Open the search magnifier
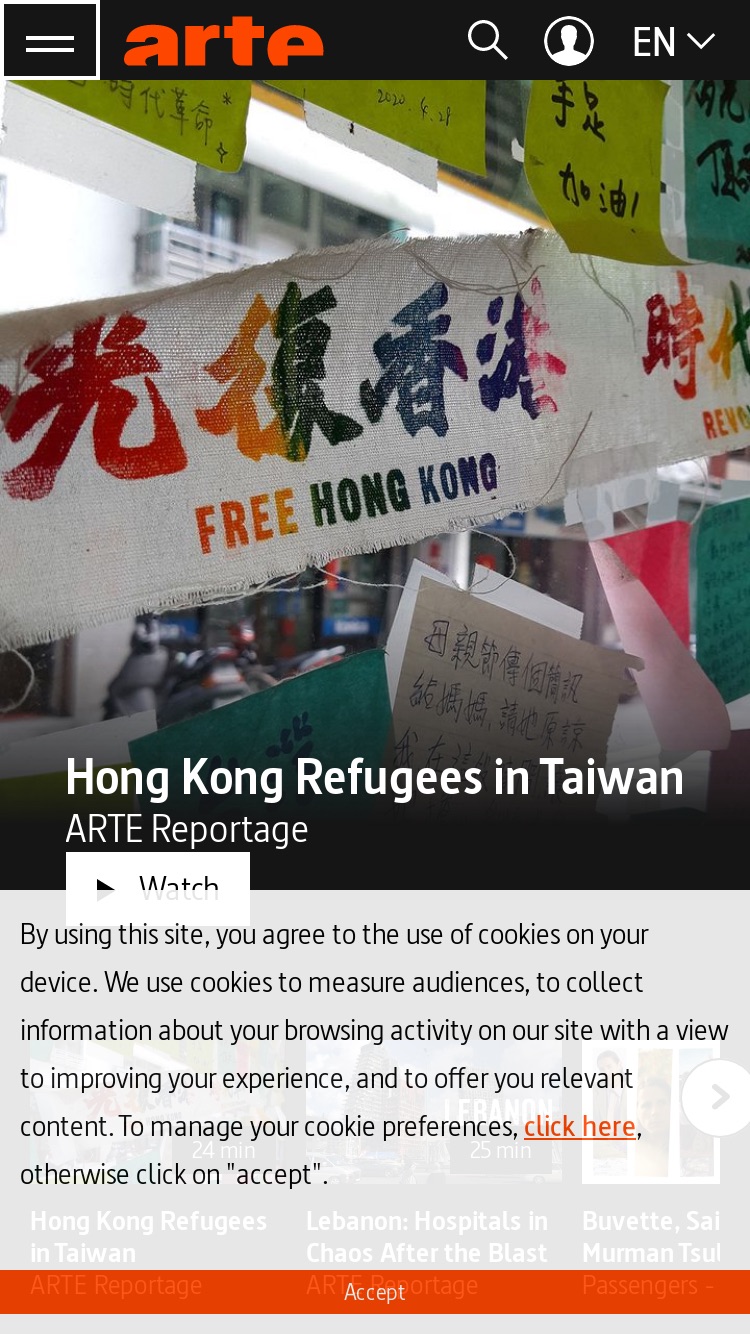This screenshot has height=1334, width=750. point(487,41)
